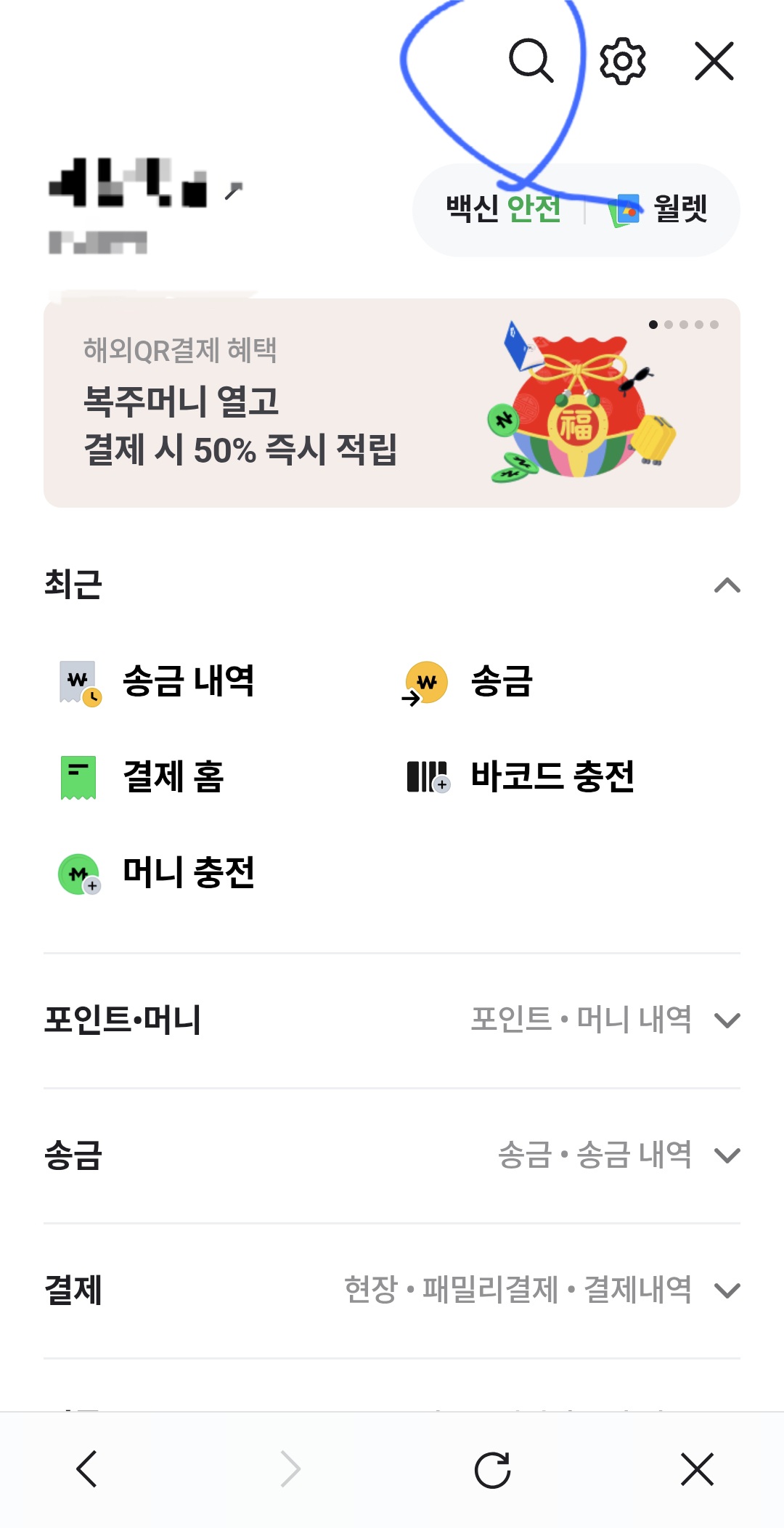Open 결제 홈 via its green icon

(x=78, y=777)
